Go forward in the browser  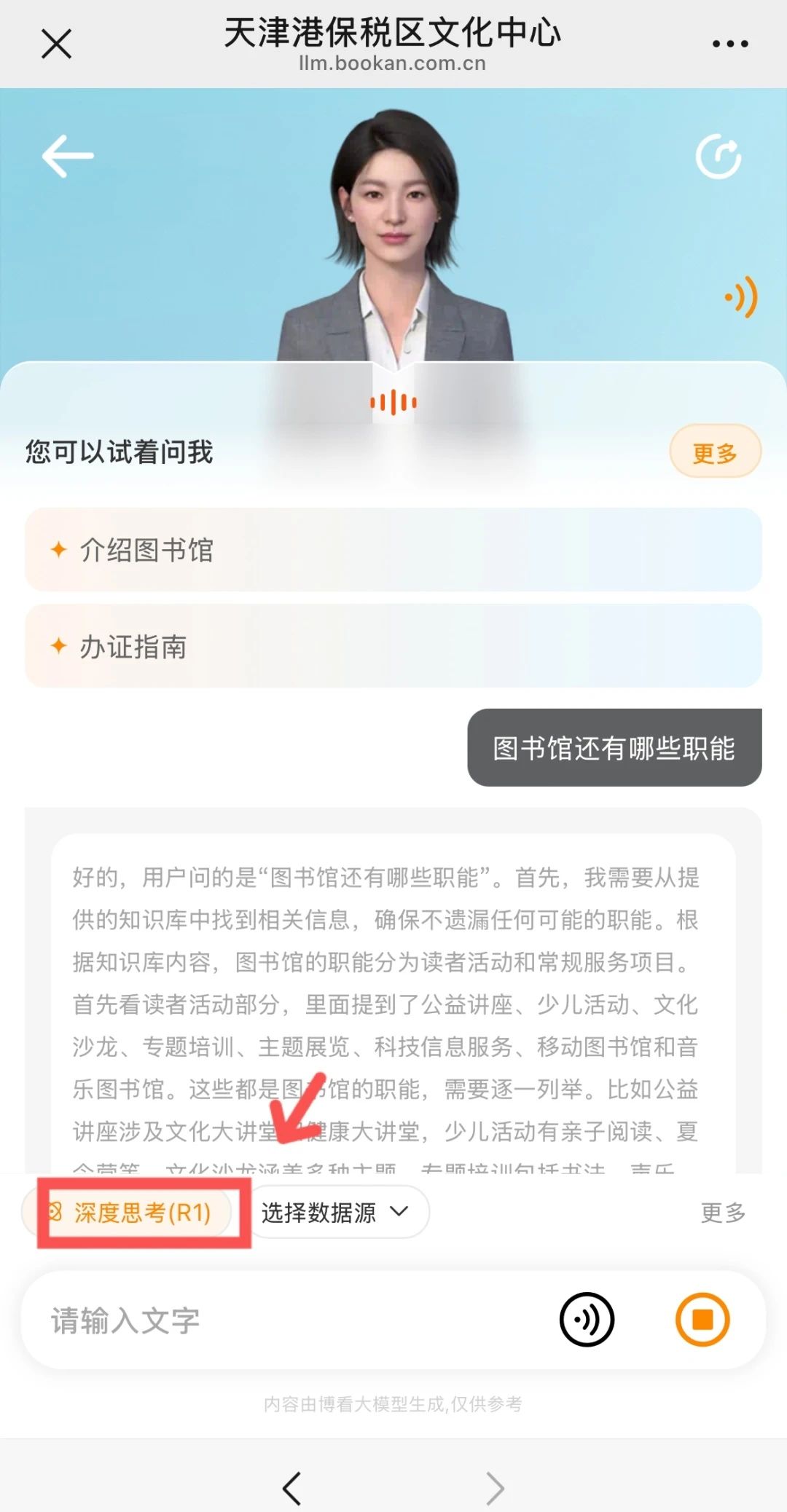495,1487
